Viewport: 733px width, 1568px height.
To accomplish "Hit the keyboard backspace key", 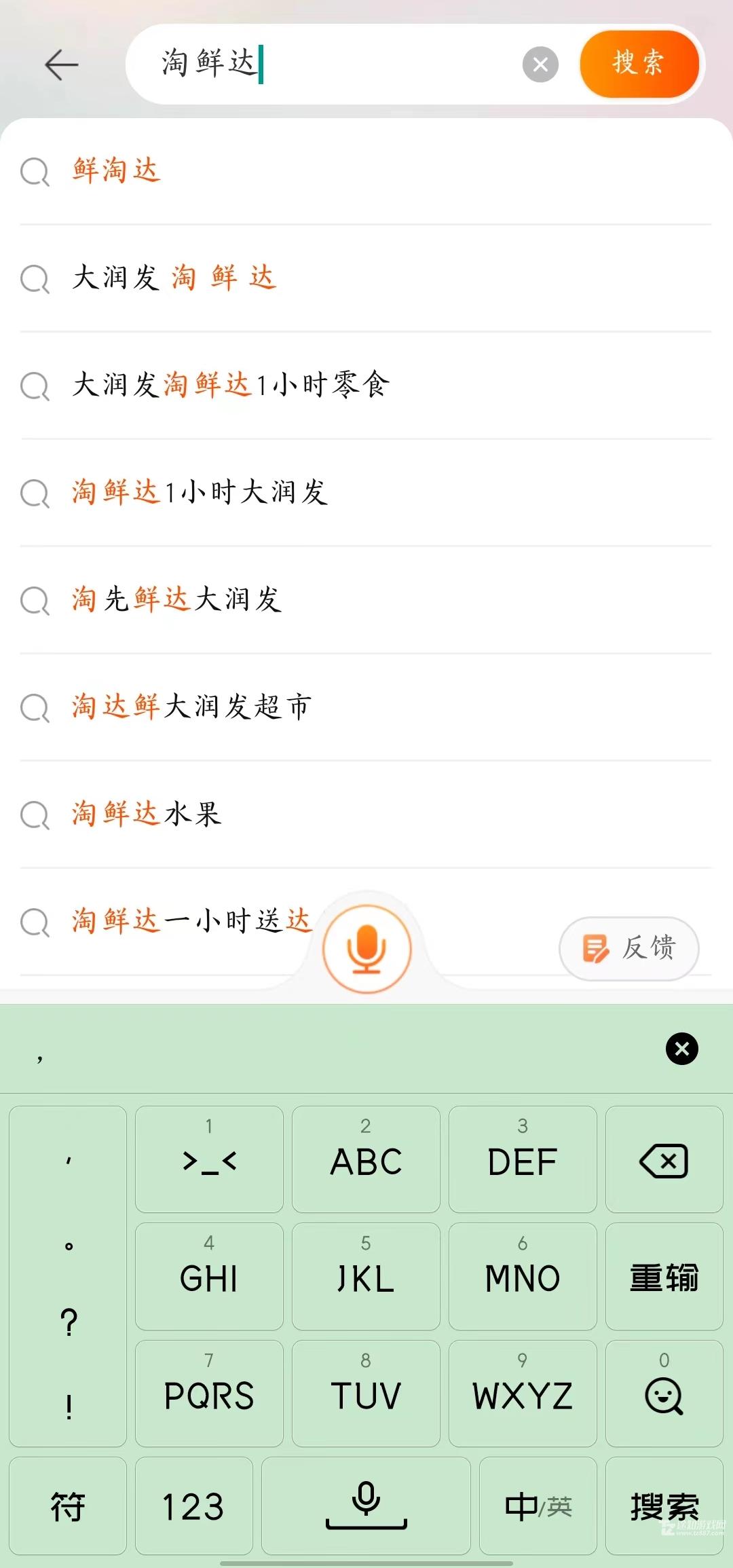I will tap(664, 1160).
